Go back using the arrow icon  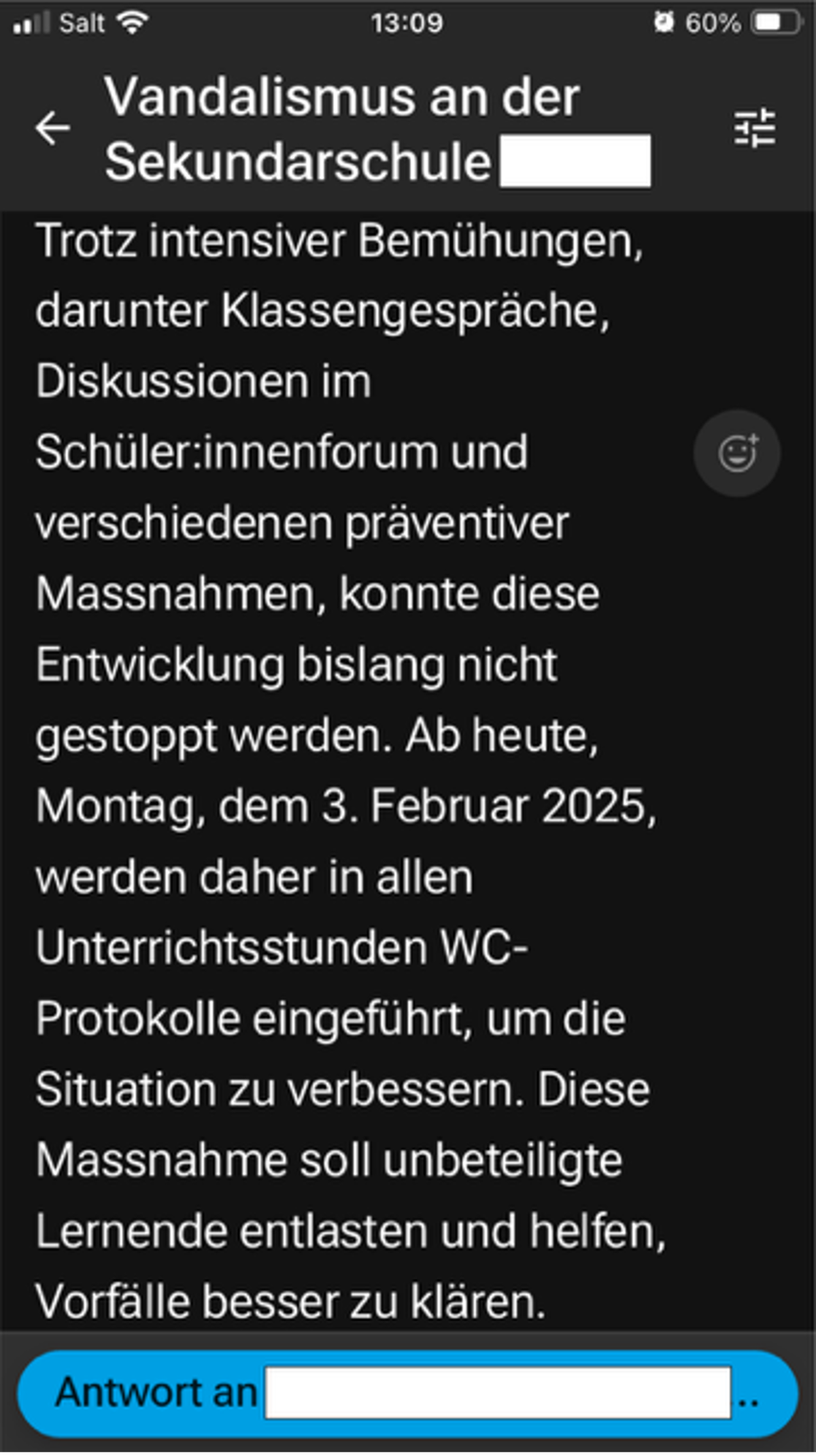pyautogui.click(x=52, y=128)
